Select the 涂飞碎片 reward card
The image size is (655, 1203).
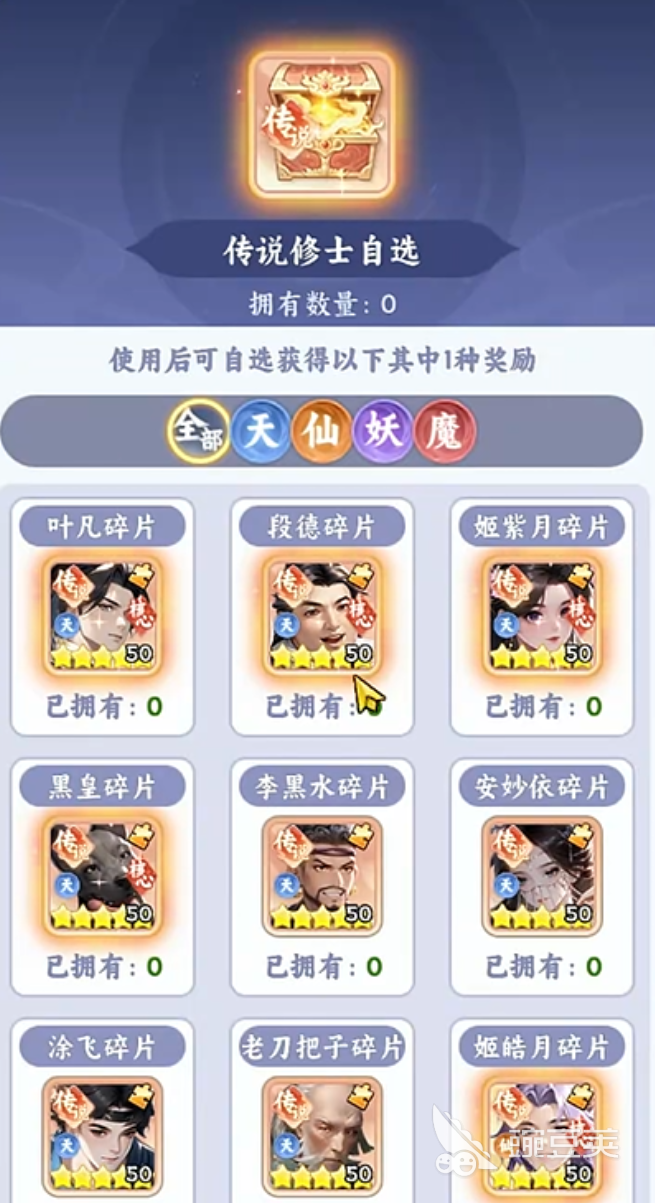103,1111
